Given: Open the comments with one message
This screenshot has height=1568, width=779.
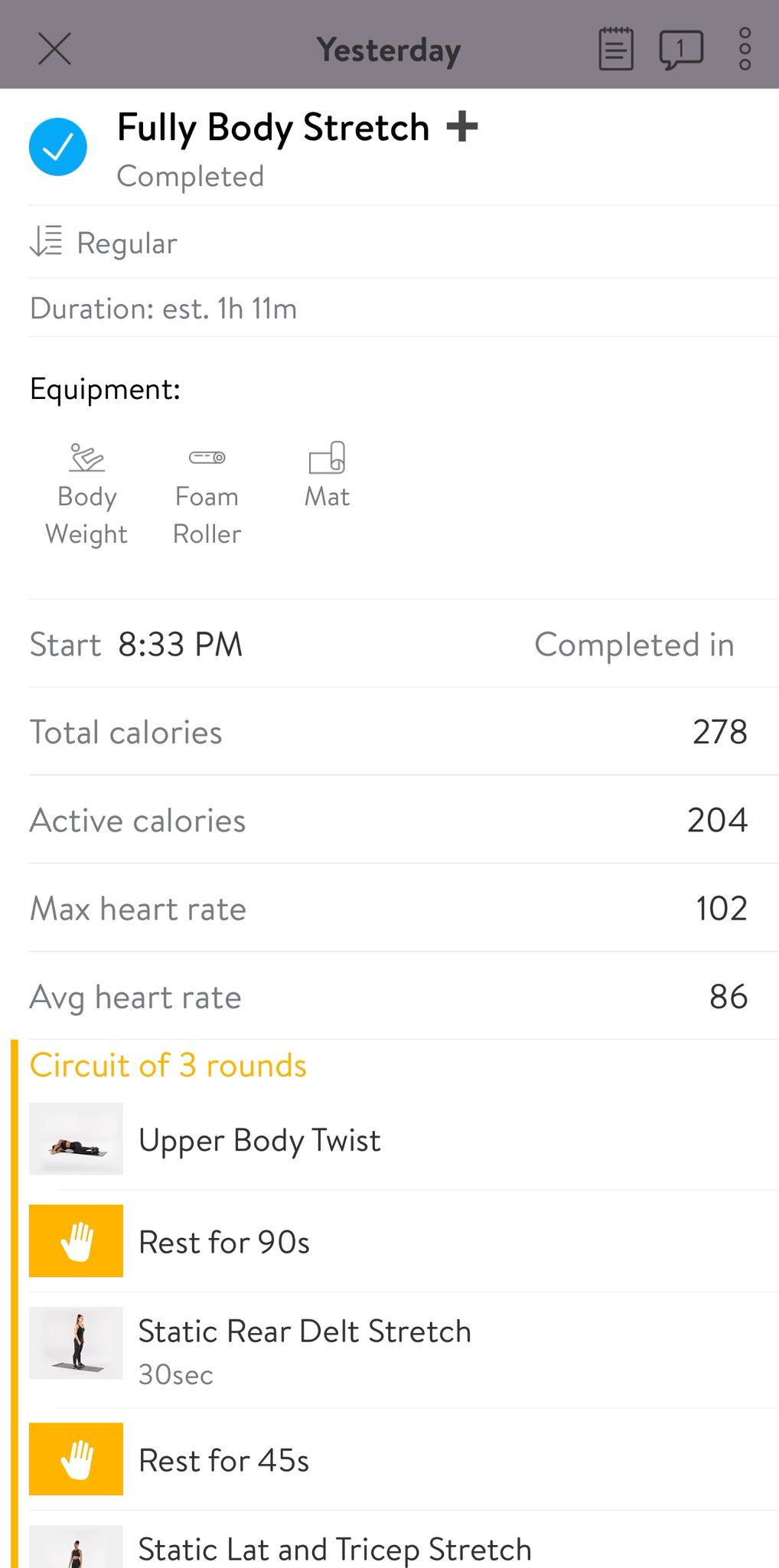Looking at the screenshot, I should [x=680, y=50].
